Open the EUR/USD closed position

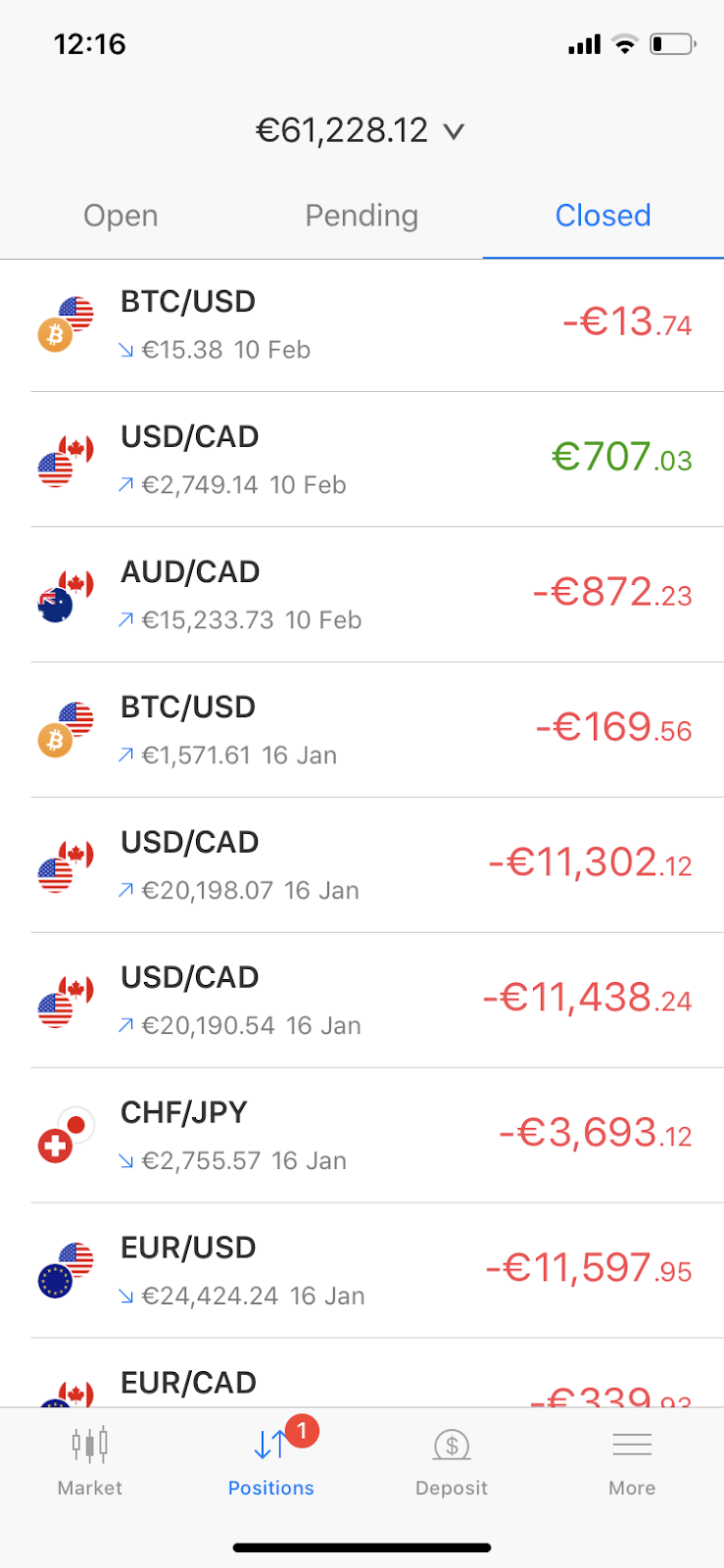click(x=362, y=1271)
